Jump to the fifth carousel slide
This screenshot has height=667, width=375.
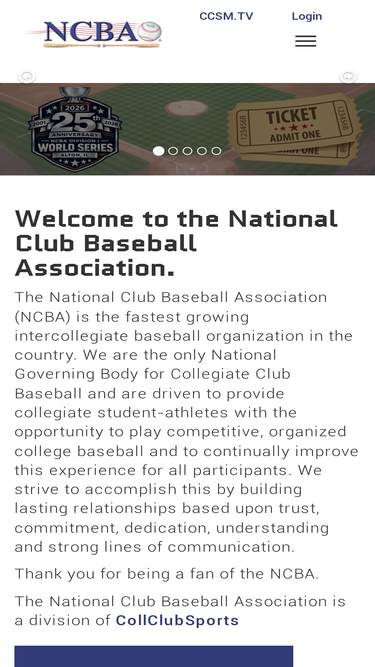click(x=216, y=151)
